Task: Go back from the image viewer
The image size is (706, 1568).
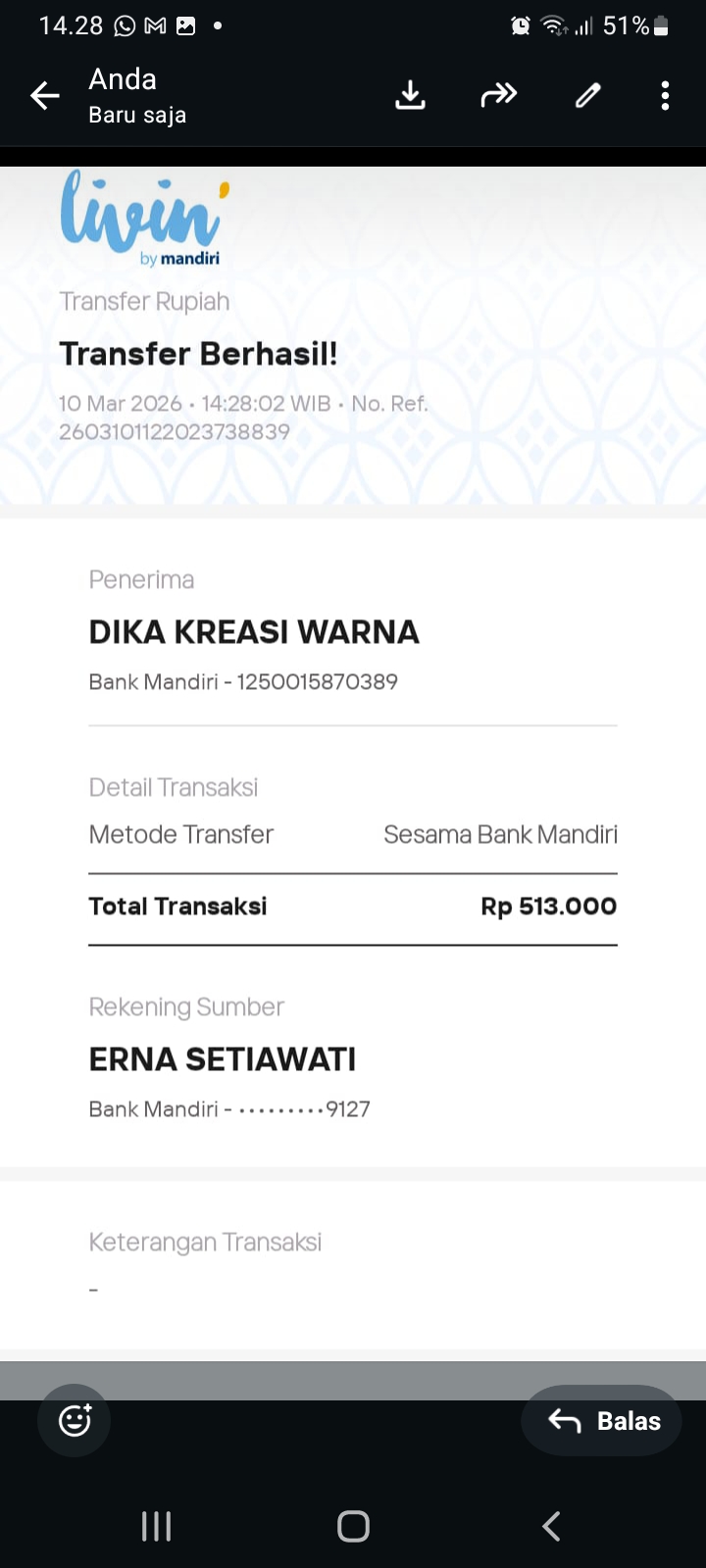Action: pyautogui.click(x=45, y=95)
